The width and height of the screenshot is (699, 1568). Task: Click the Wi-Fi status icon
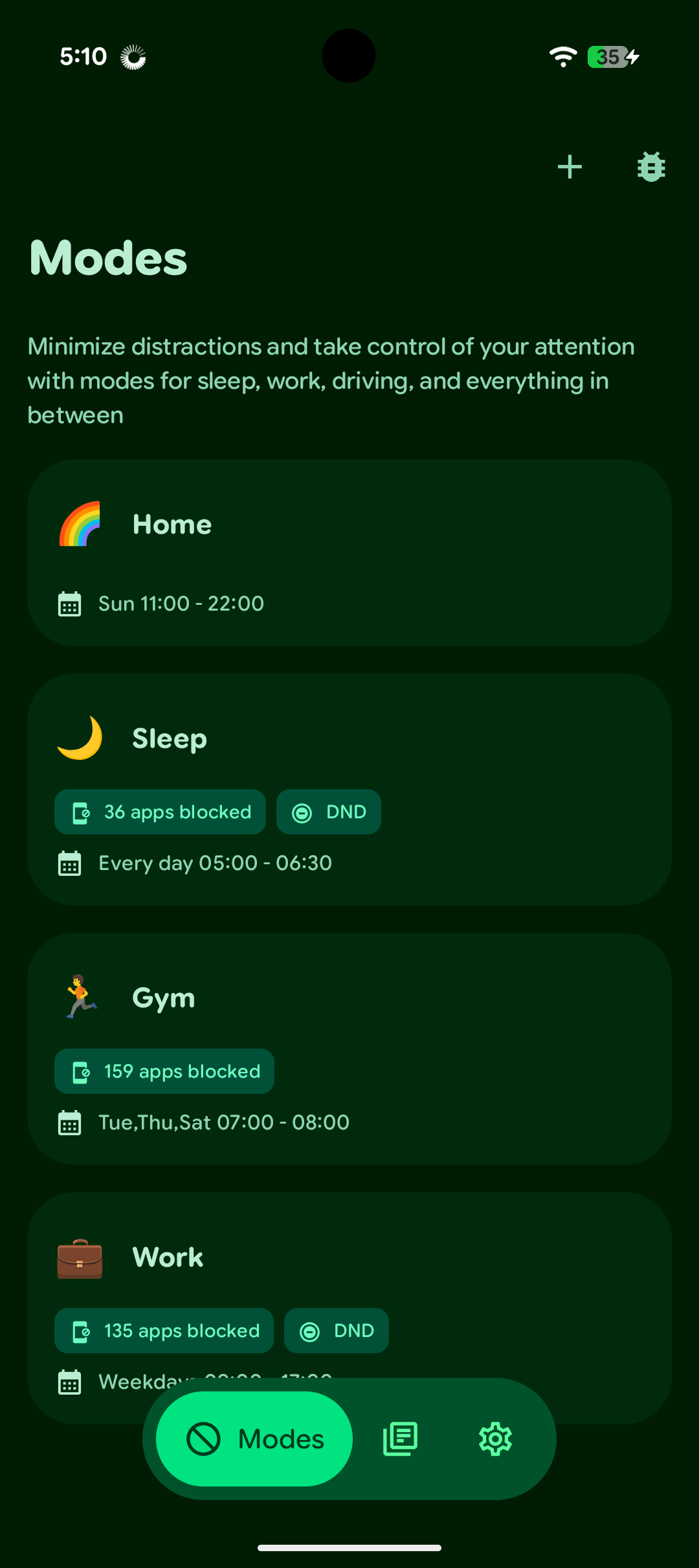pyautogui.click(x=562, y=56)
